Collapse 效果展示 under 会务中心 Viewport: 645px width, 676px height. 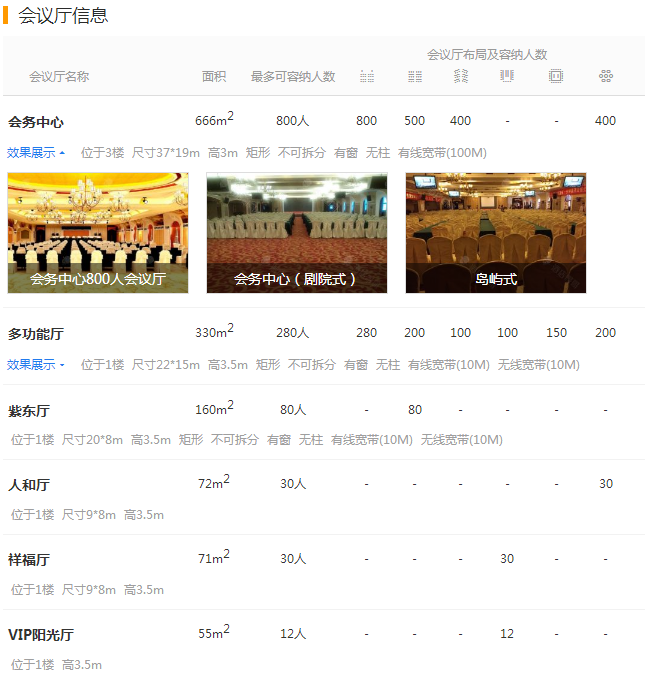tap(36, 153)
